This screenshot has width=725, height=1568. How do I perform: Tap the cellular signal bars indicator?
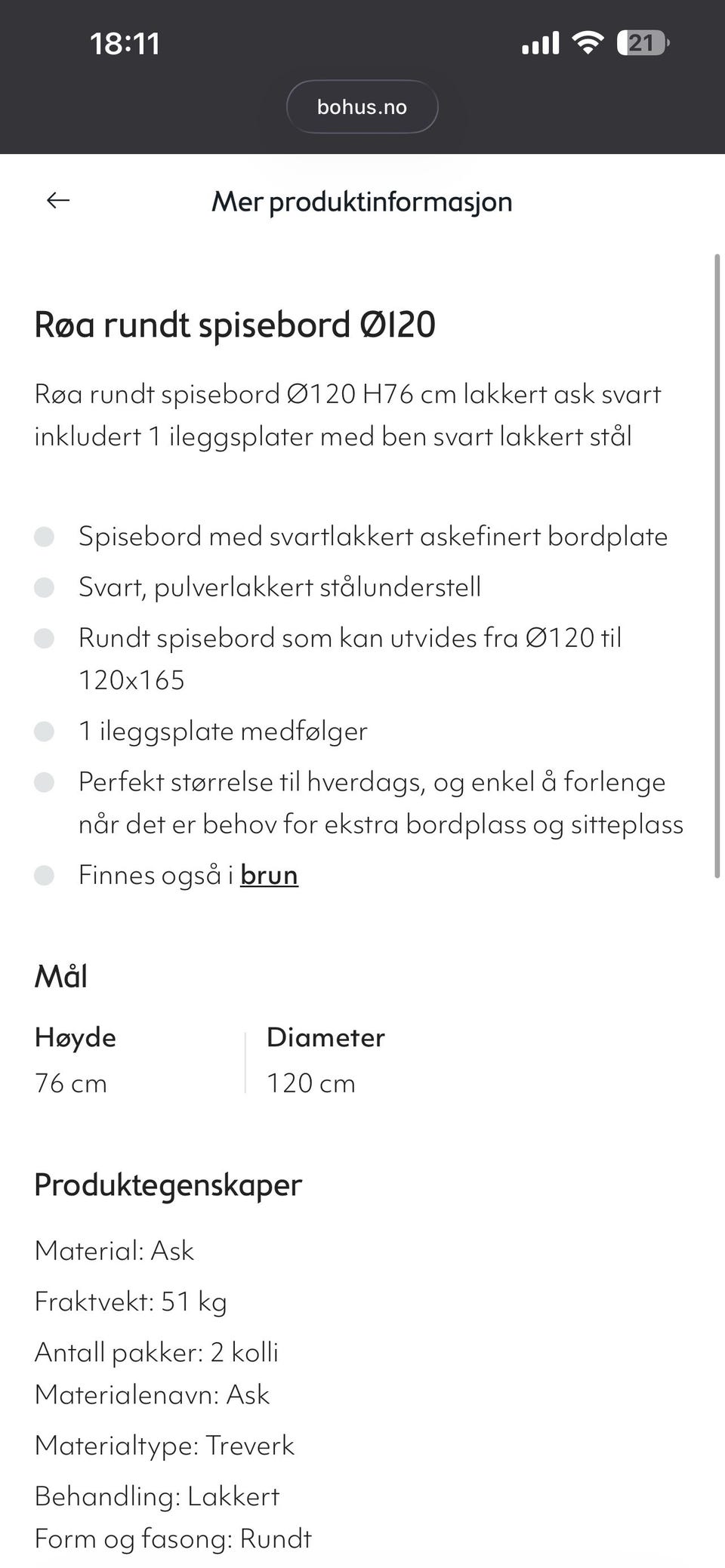tap(541, 43)
